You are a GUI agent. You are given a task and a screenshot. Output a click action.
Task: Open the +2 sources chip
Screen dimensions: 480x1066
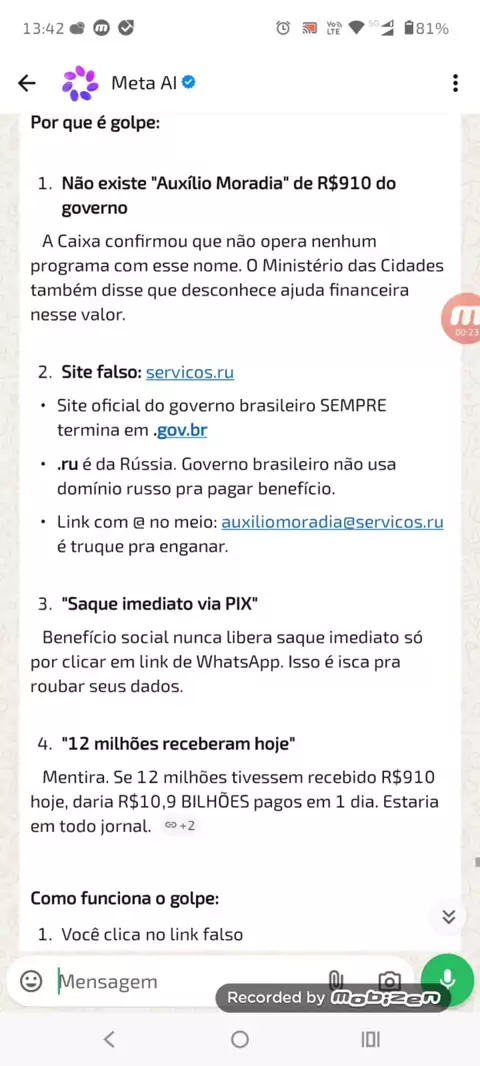180,825
